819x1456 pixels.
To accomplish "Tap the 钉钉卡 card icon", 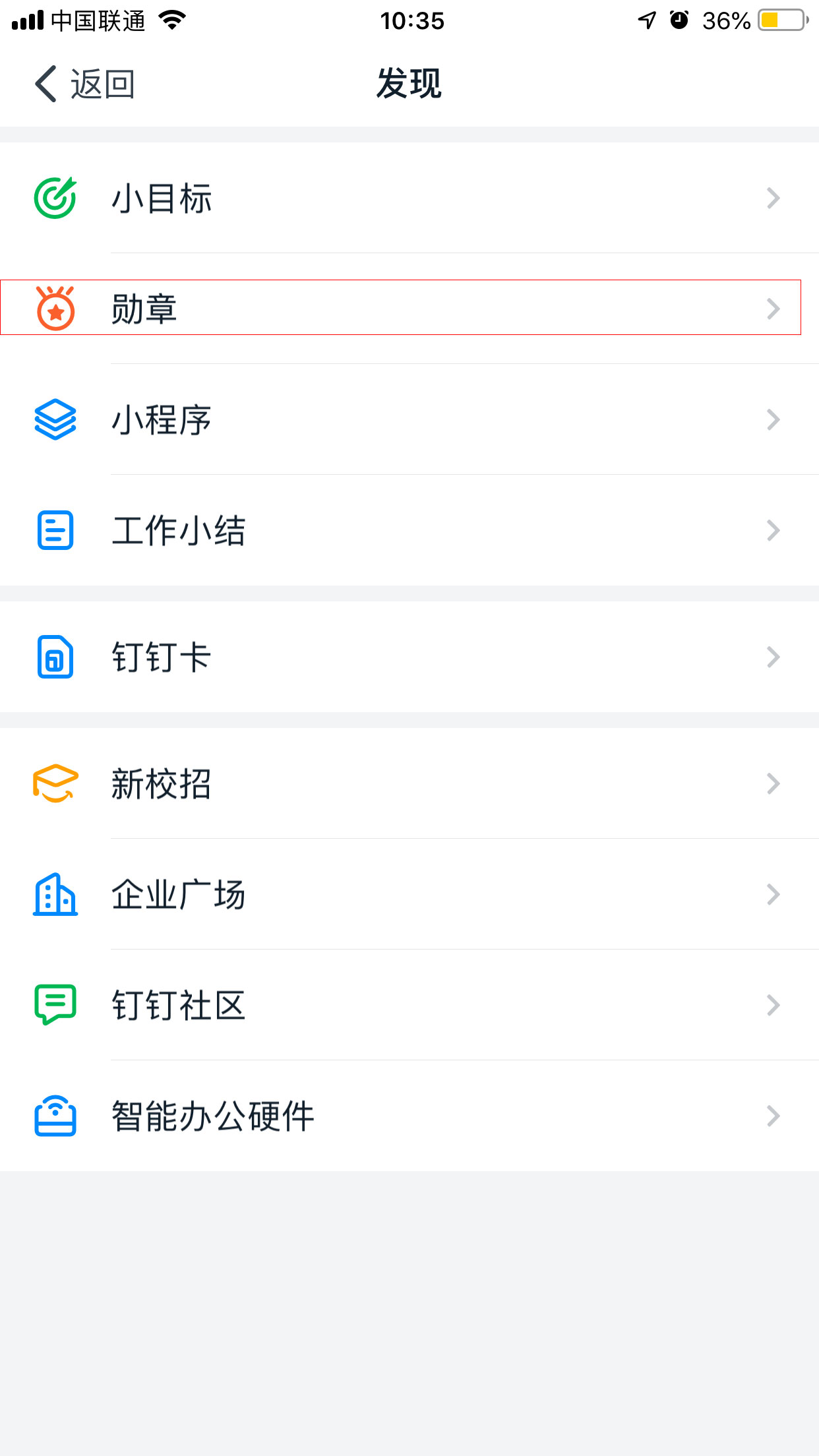I will (x=55, y=656).
